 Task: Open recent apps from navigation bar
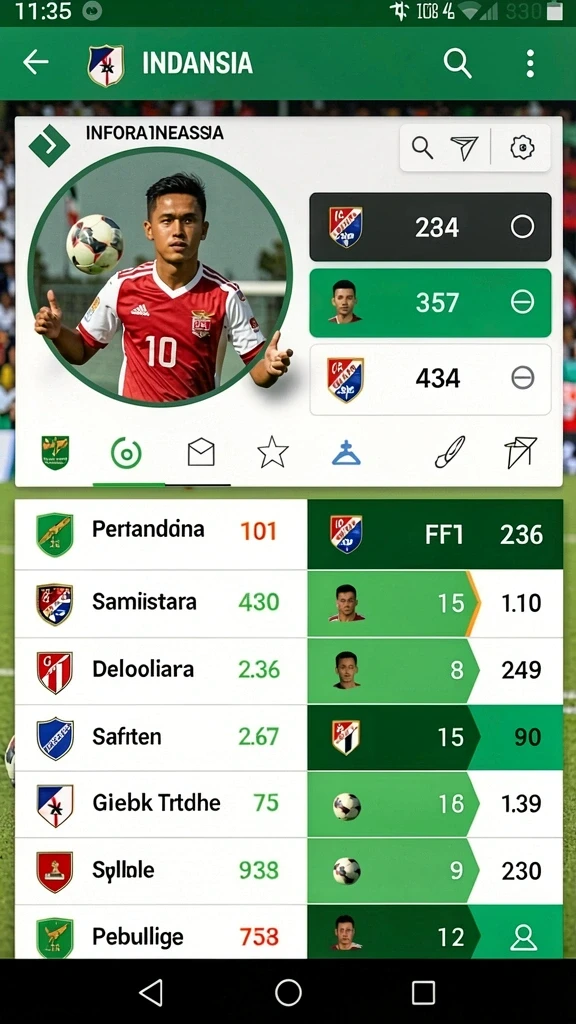[423, 993]
